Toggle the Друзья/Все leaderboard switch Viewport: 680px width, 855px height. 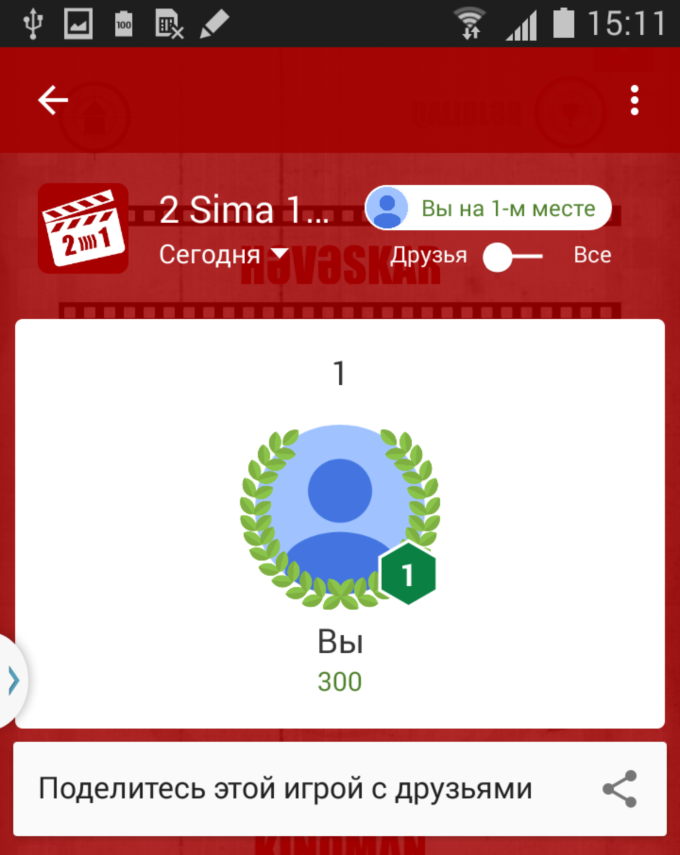[x=513, y=257]
